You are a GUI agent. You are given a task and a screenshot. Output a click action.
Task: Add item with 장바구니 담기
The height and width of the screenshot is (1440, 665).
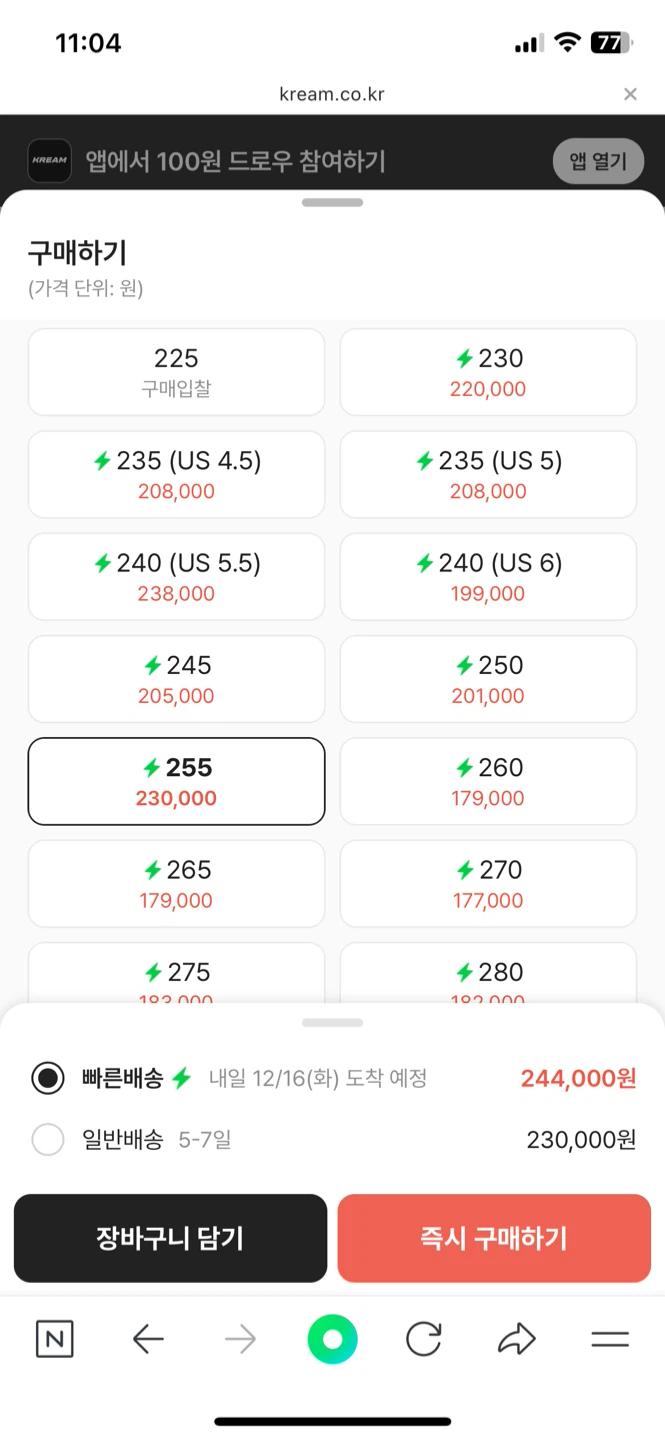tap(170, 1238)
